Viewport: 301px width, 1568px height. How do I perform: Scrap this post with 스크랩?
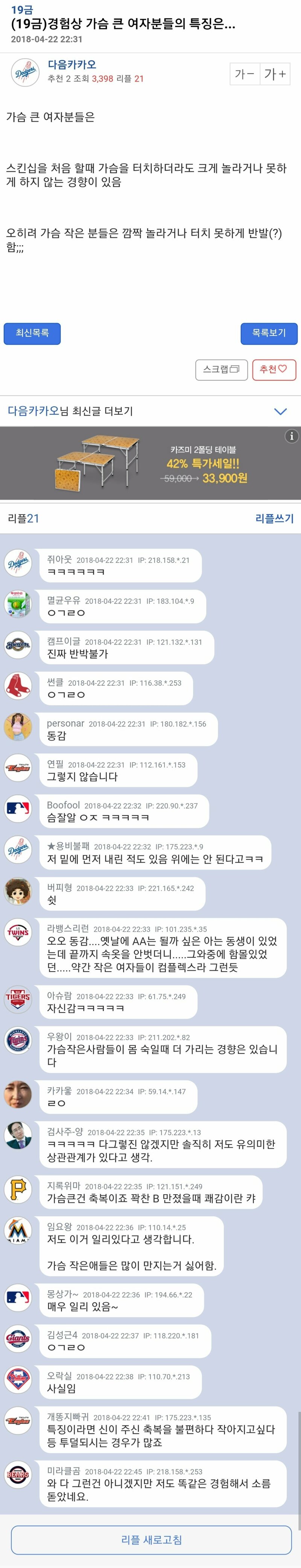tap(220, 370)
